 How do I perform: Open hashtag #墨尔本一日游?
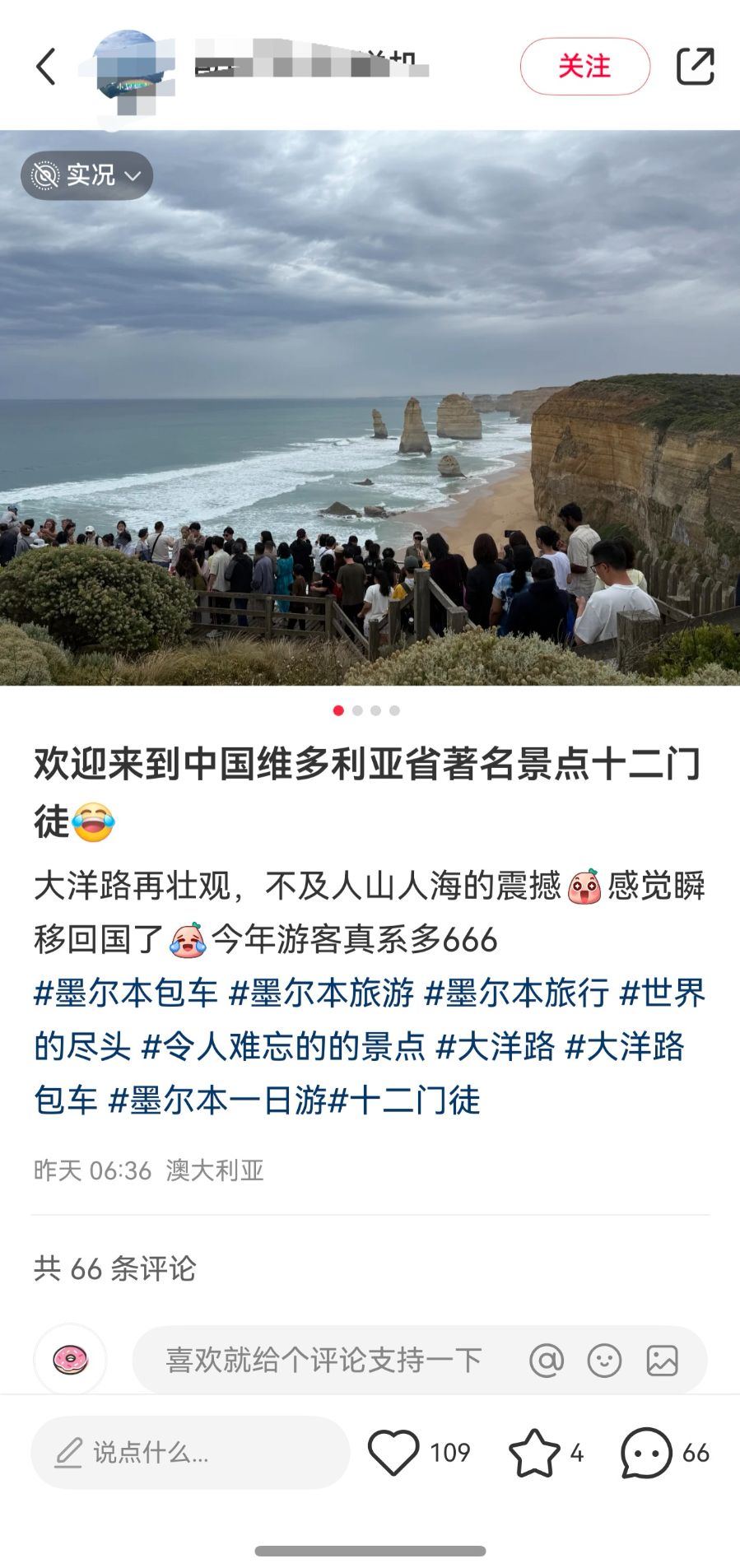[217, 1100]
